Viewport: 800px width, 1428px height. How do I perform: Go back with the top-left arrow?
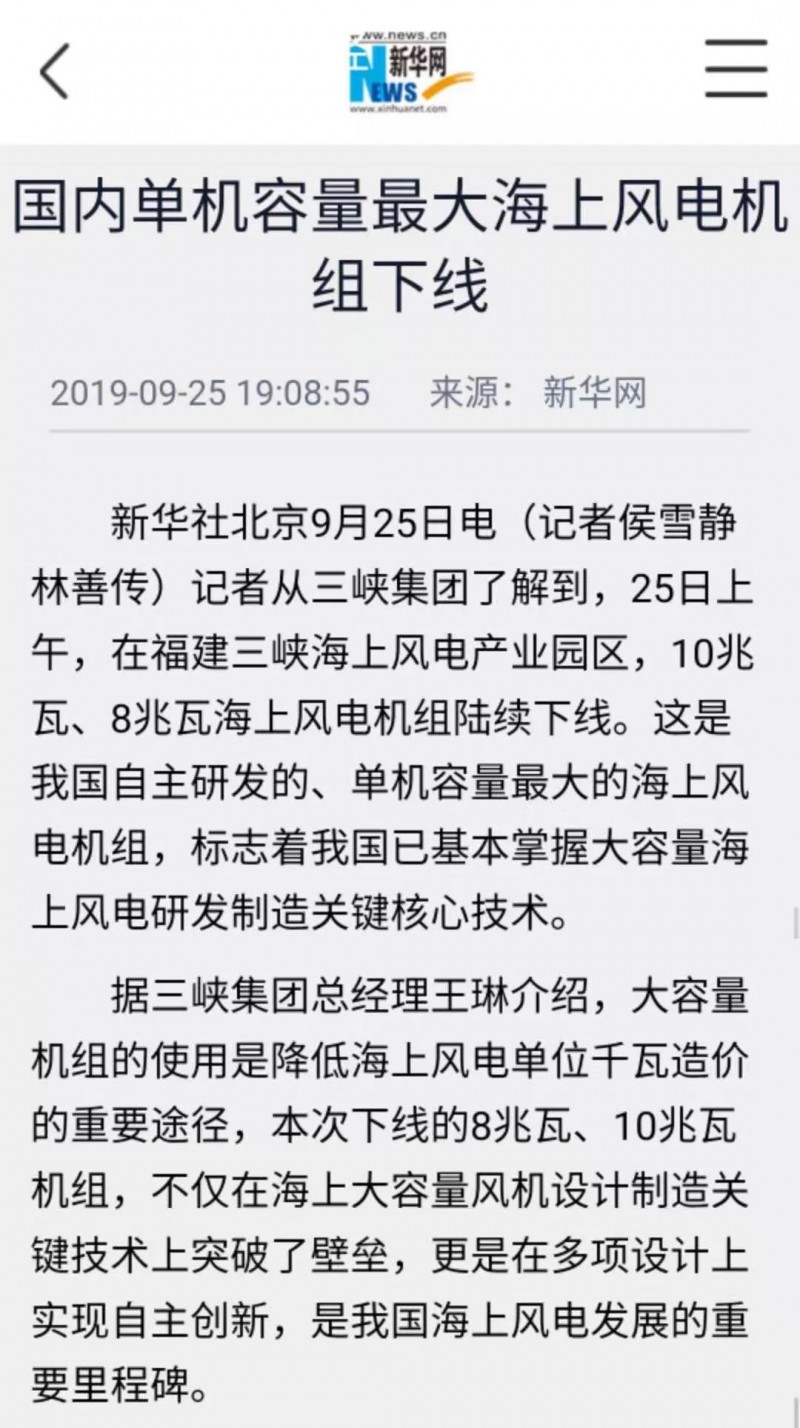click(54, 71)
